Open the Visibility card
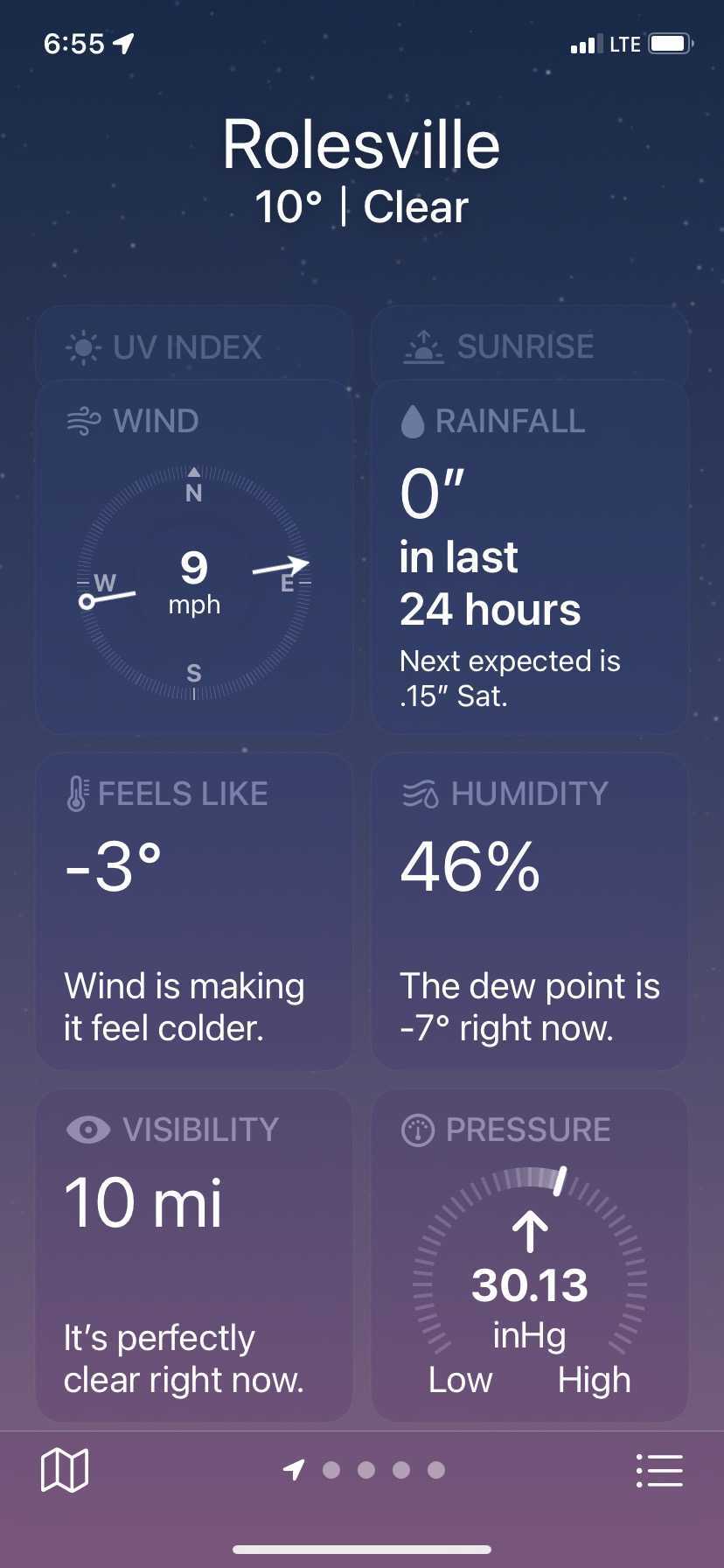 tap(193, 1255)
